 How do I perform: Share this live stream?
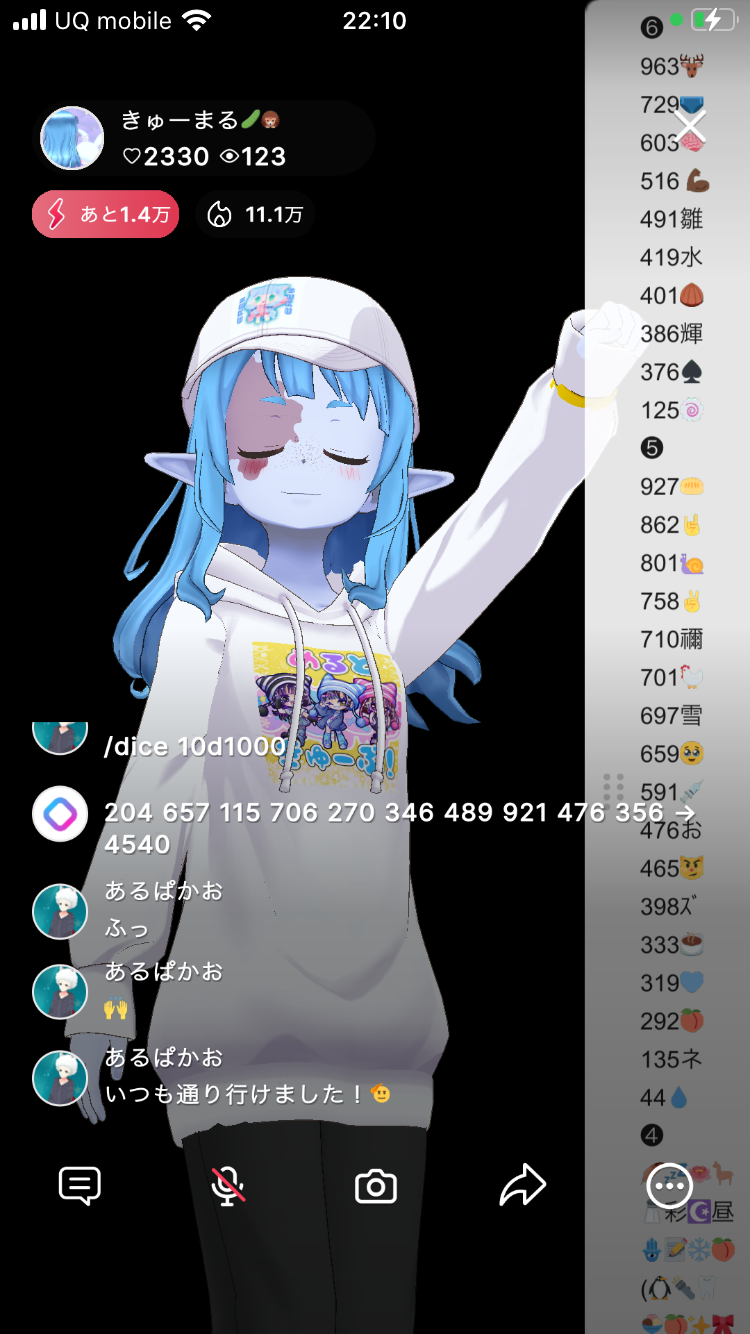[523, 1186]
